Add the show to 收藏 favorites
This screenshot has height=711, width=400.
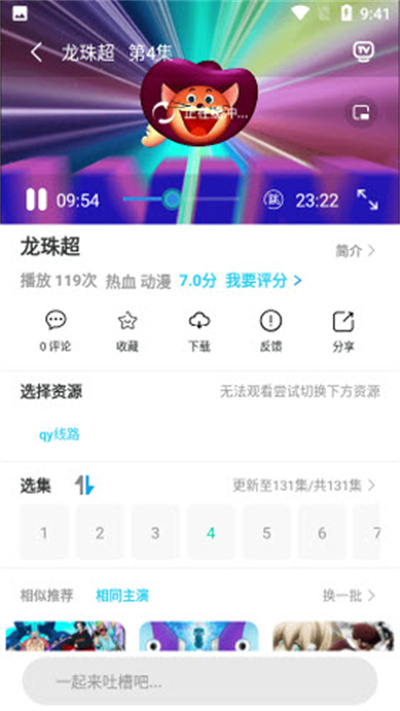point(127,331)
